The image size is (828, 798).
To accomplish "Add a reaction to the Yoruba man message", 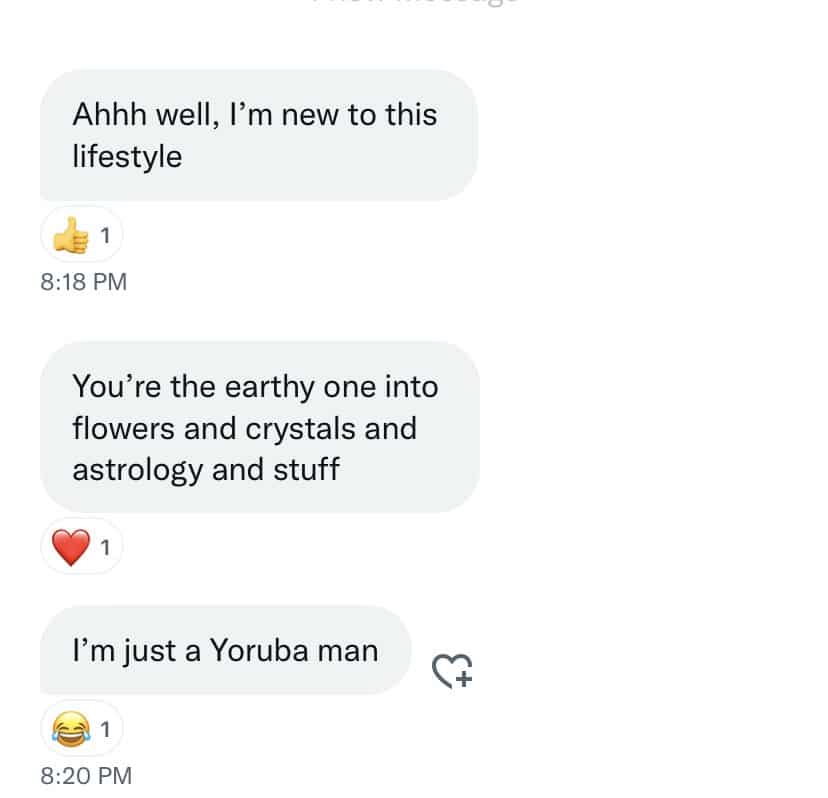I will 452,671.
